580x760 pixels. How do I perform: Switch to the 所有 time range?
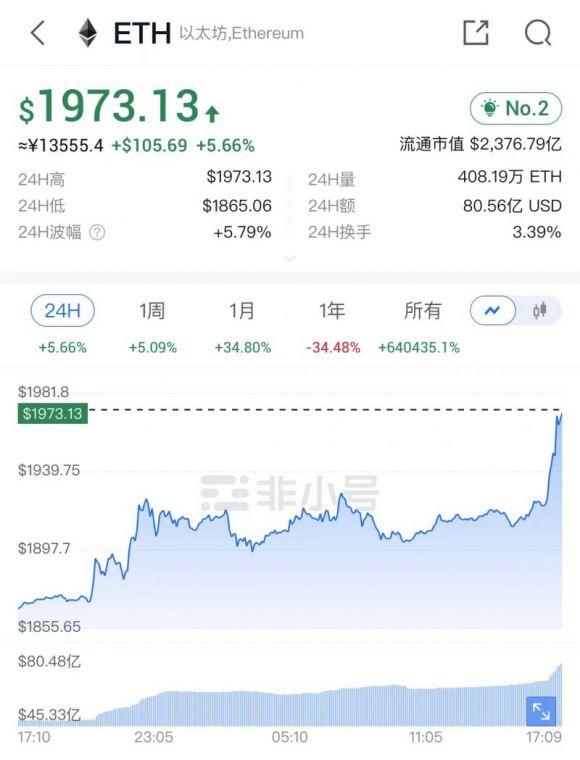point(422,311)
